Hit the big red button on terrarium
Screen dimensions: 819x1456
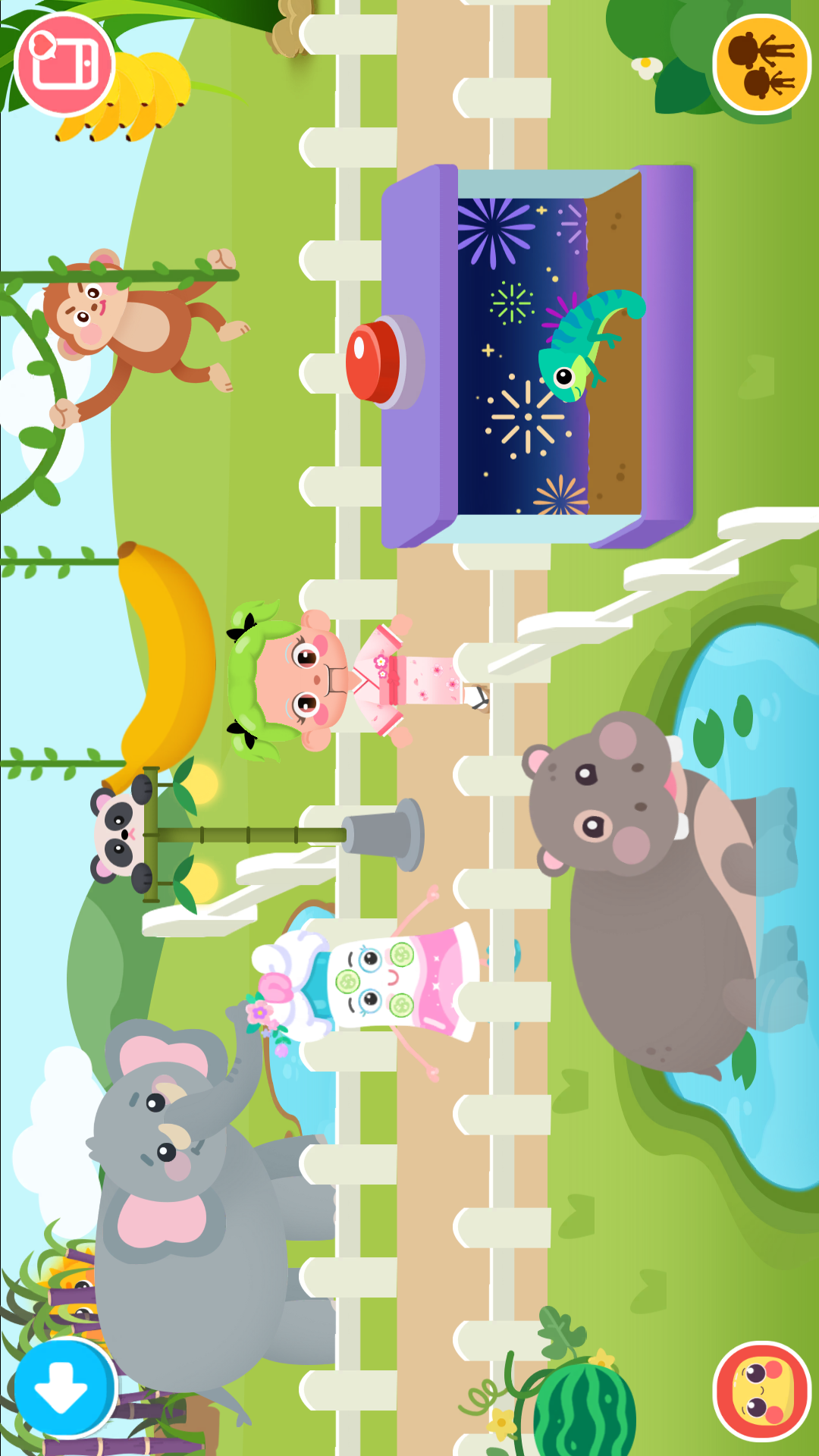click(x=374, y=362)
